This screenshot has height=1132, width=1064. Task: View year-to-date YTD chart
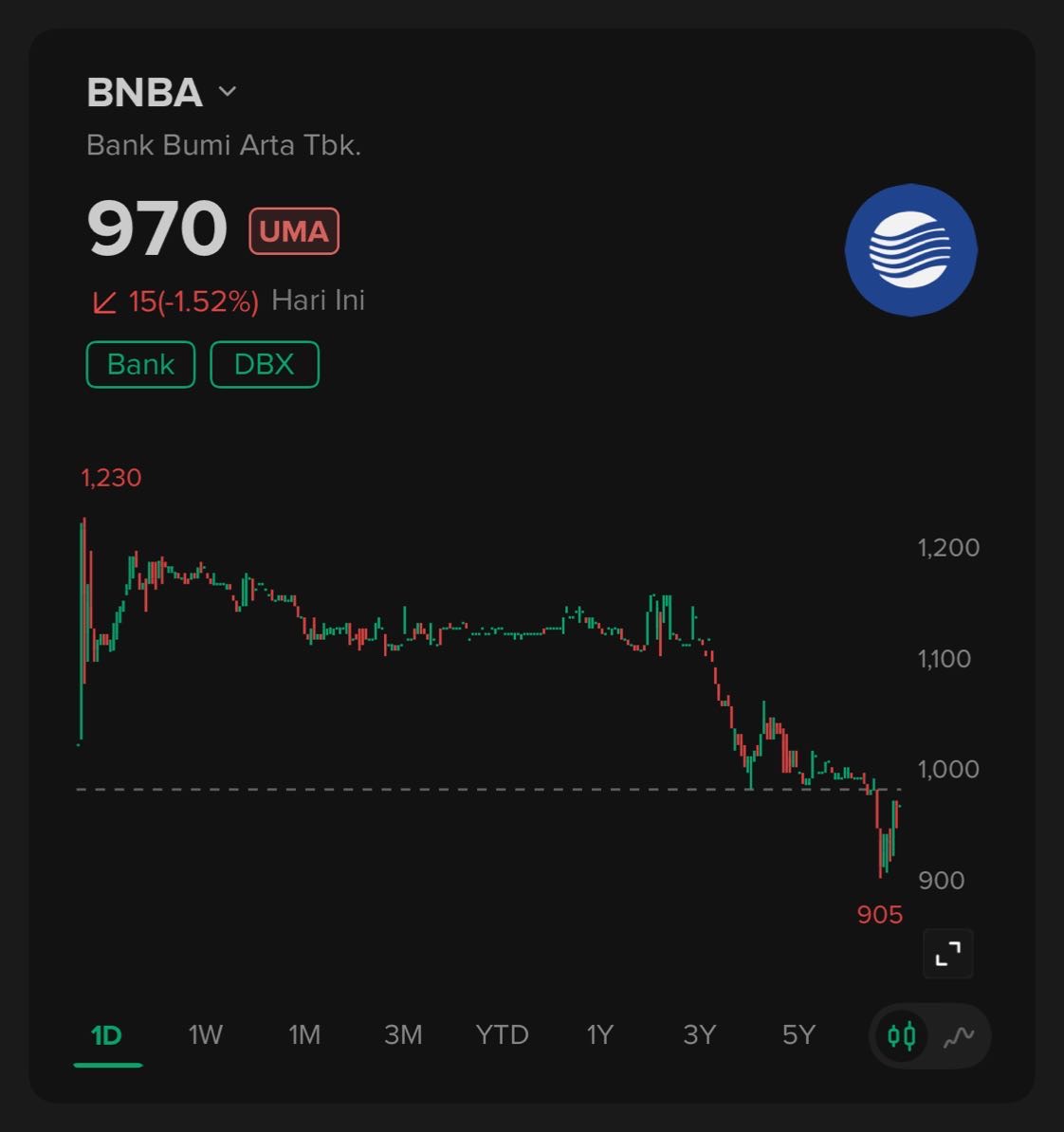click(x=502, y=1034)
